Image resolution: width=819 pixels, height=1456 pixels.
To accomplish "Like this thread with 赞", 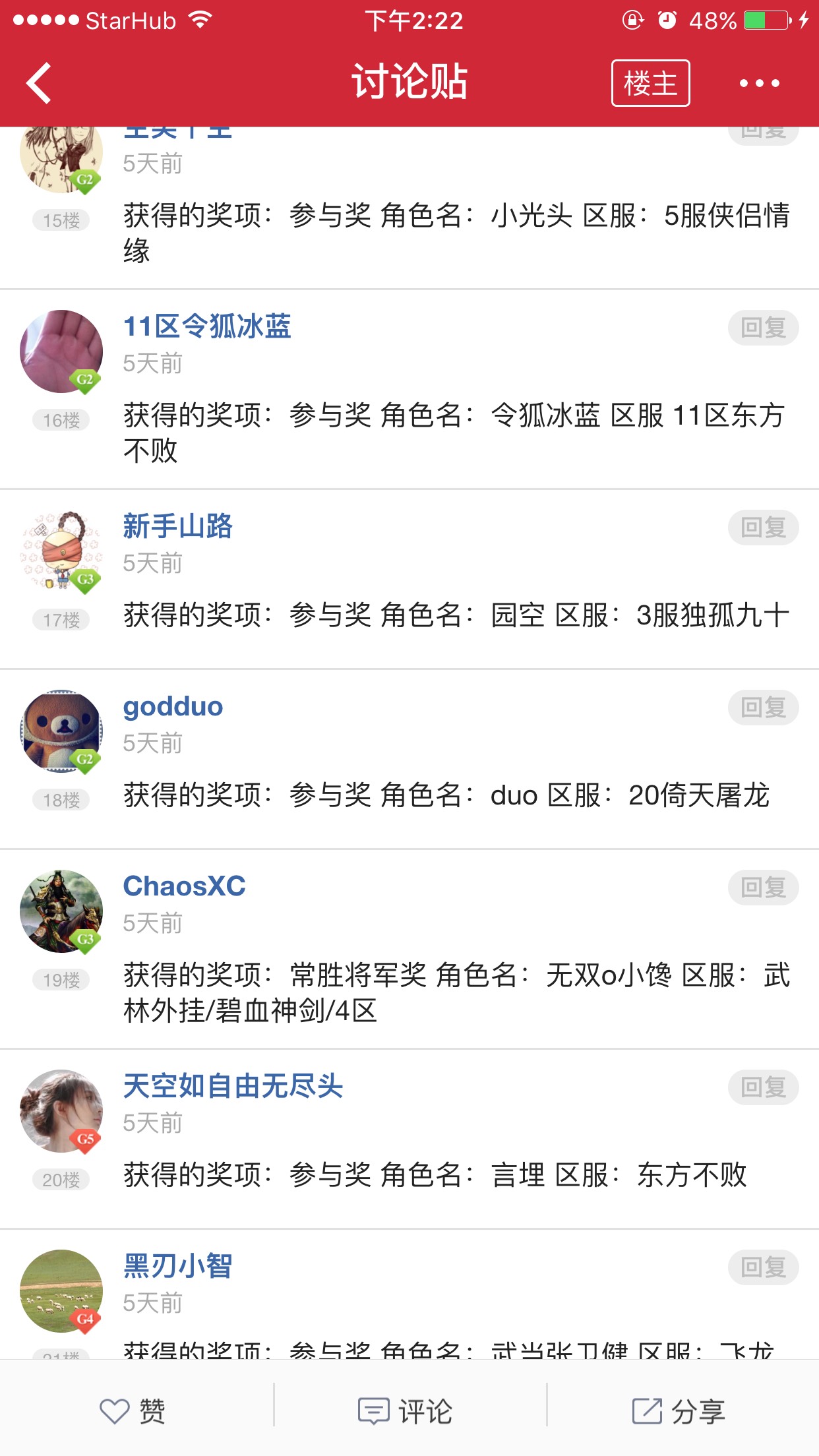I will click(x=133, y=1412).
